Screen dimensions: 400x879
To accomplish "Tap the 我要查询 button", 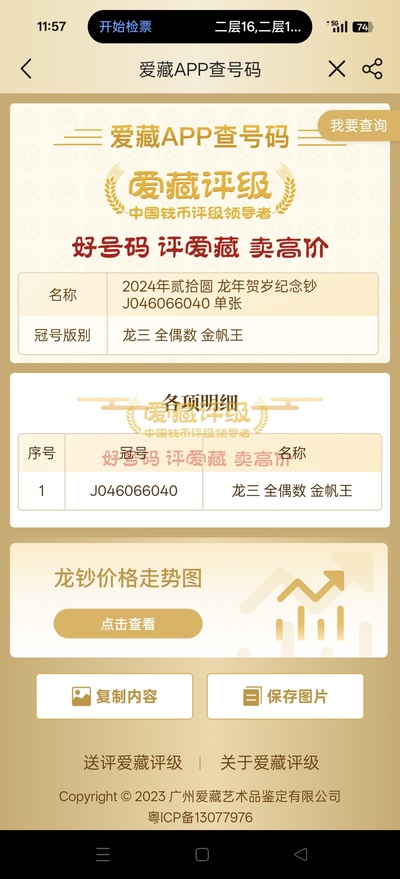I will 359,126.
